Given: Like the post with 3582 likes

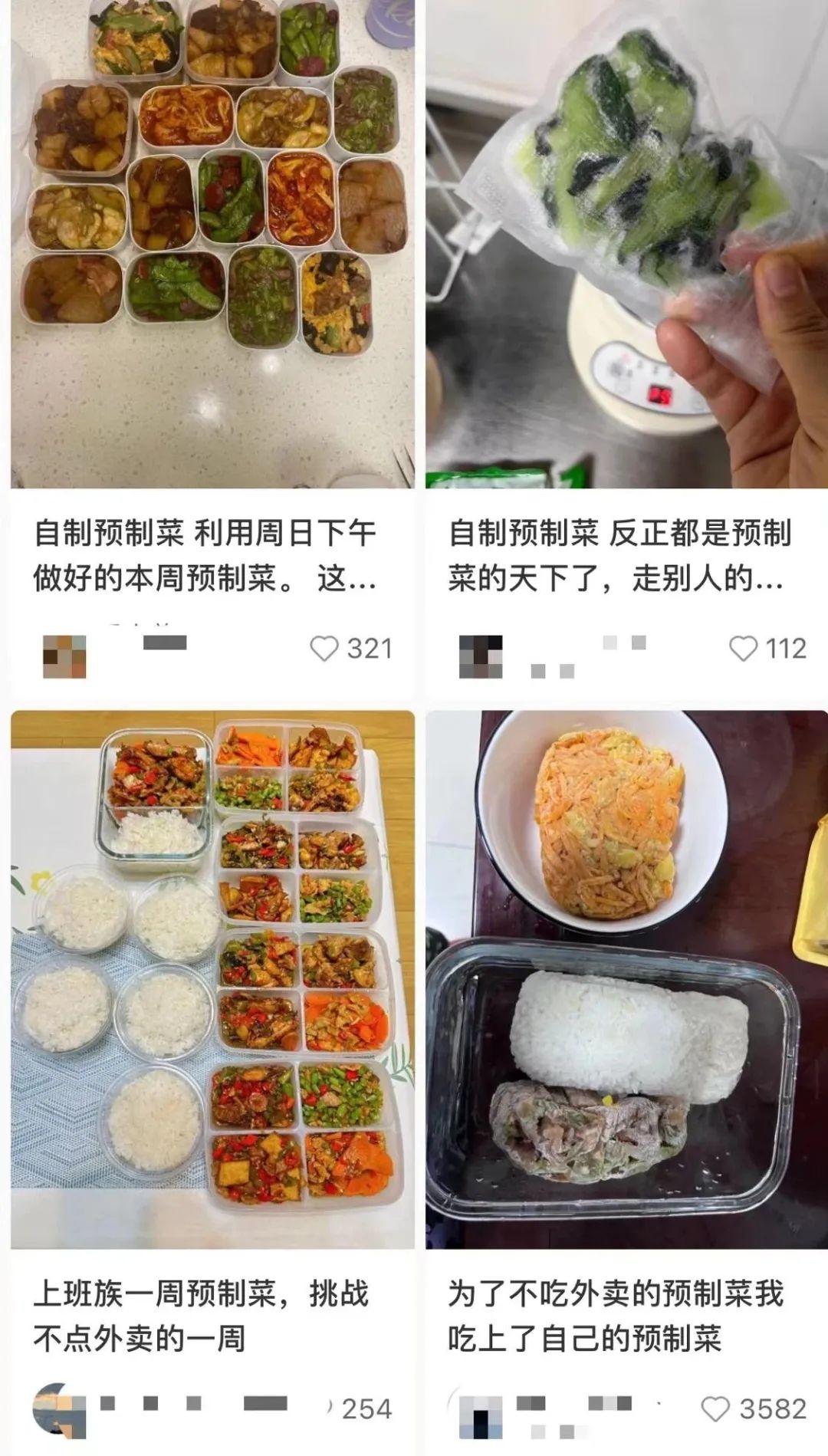Looking at the screenshot, I should coord(716,1409).
